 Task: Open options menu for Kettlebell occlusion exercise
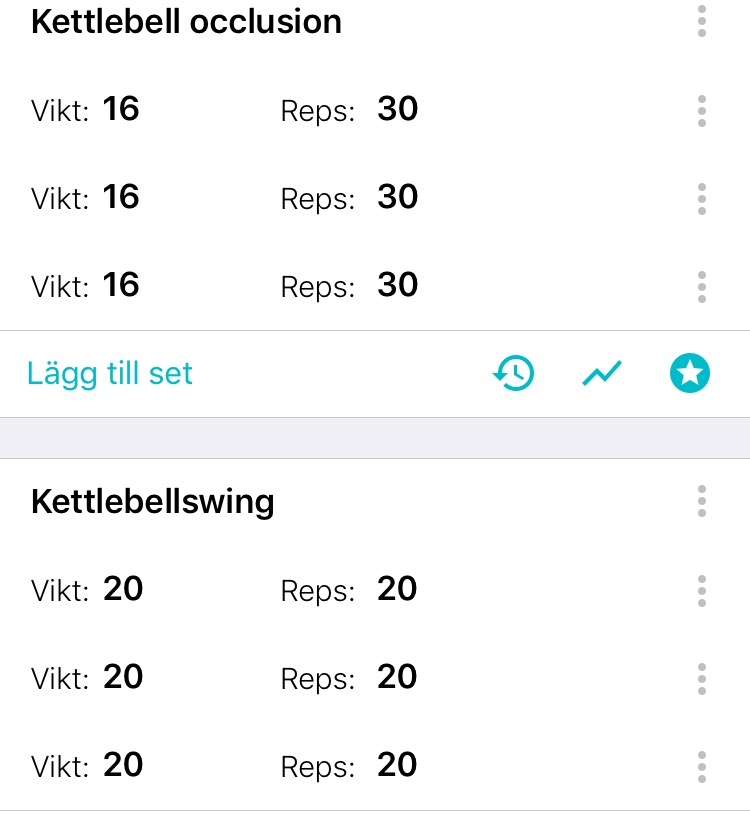(702, 21)
